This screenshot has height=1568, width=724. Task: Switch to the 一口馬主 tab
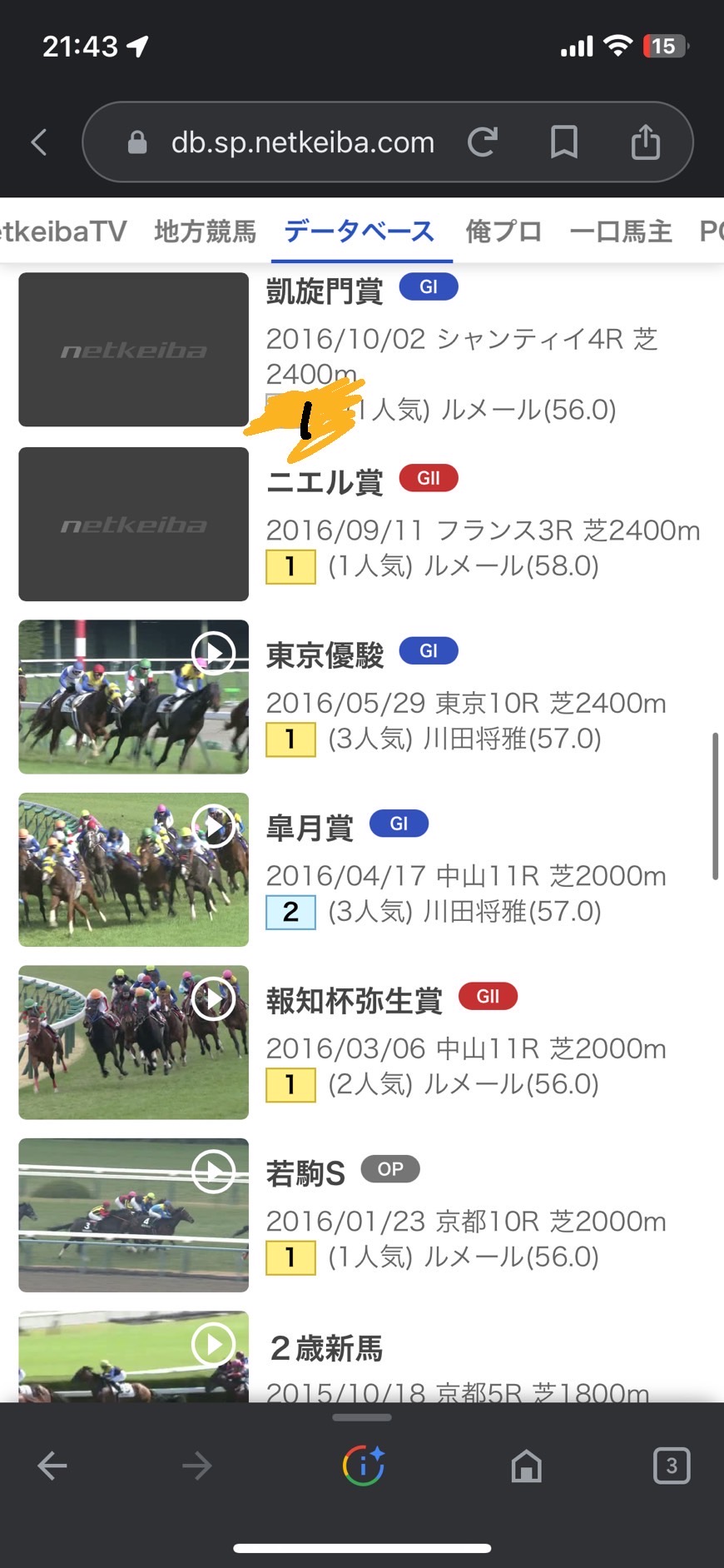point(621,231)
